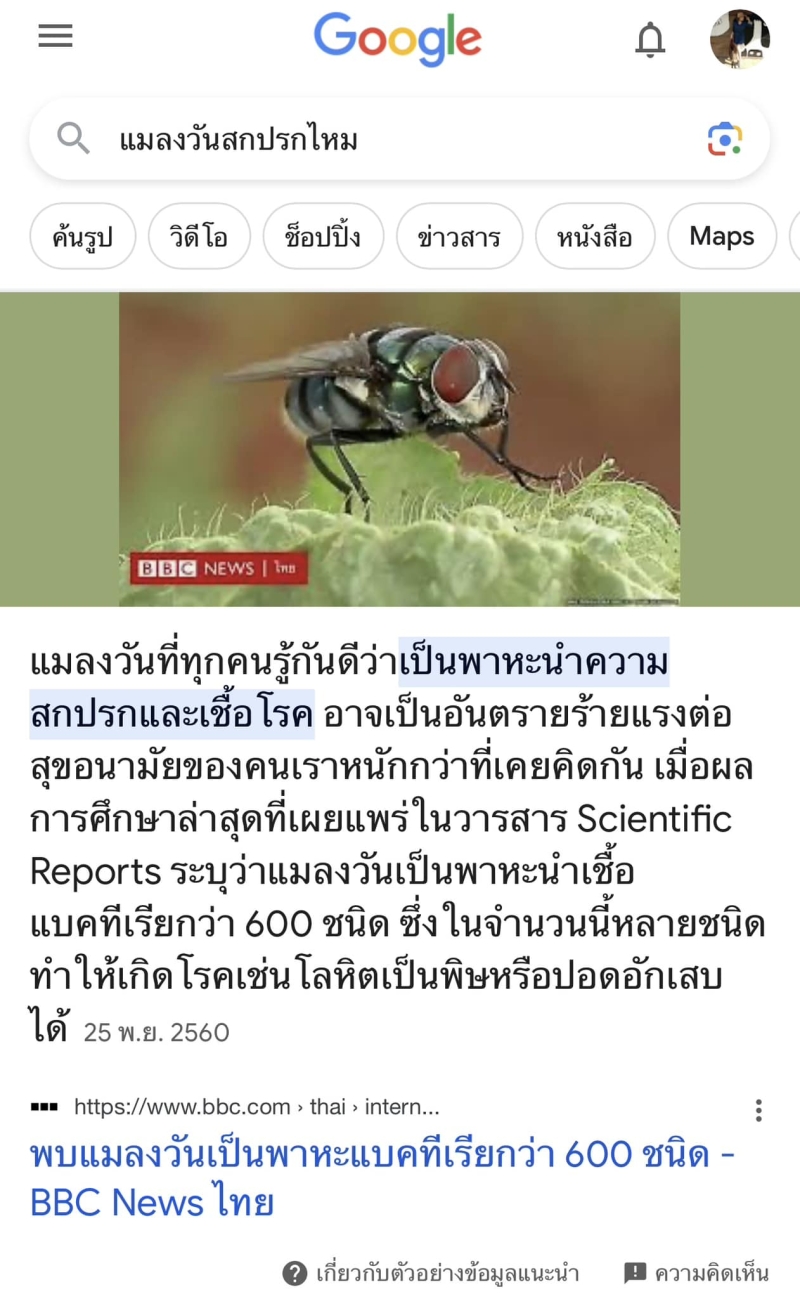Open เกี่ยวกับตัวอย่างข้อมูลแนะนำ info link
The height and width of the screenshot is (1299, 800).
click(x=432, y=1273)
